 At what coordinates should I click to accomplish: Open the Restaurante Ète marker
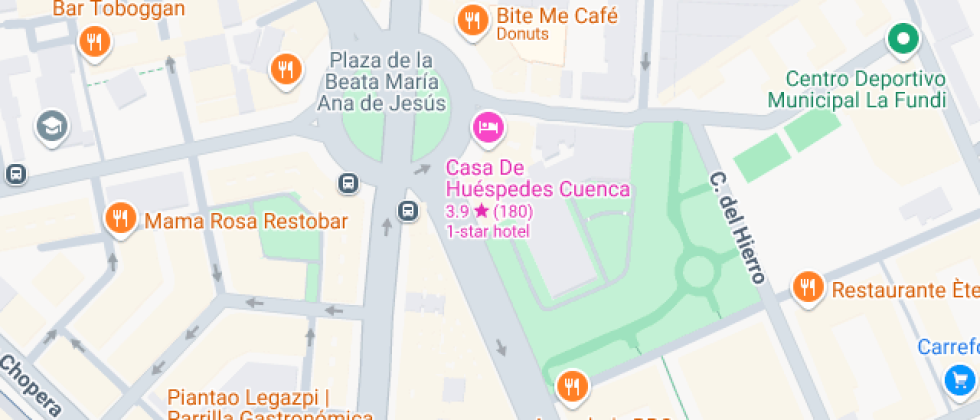[x=808, y=288]
